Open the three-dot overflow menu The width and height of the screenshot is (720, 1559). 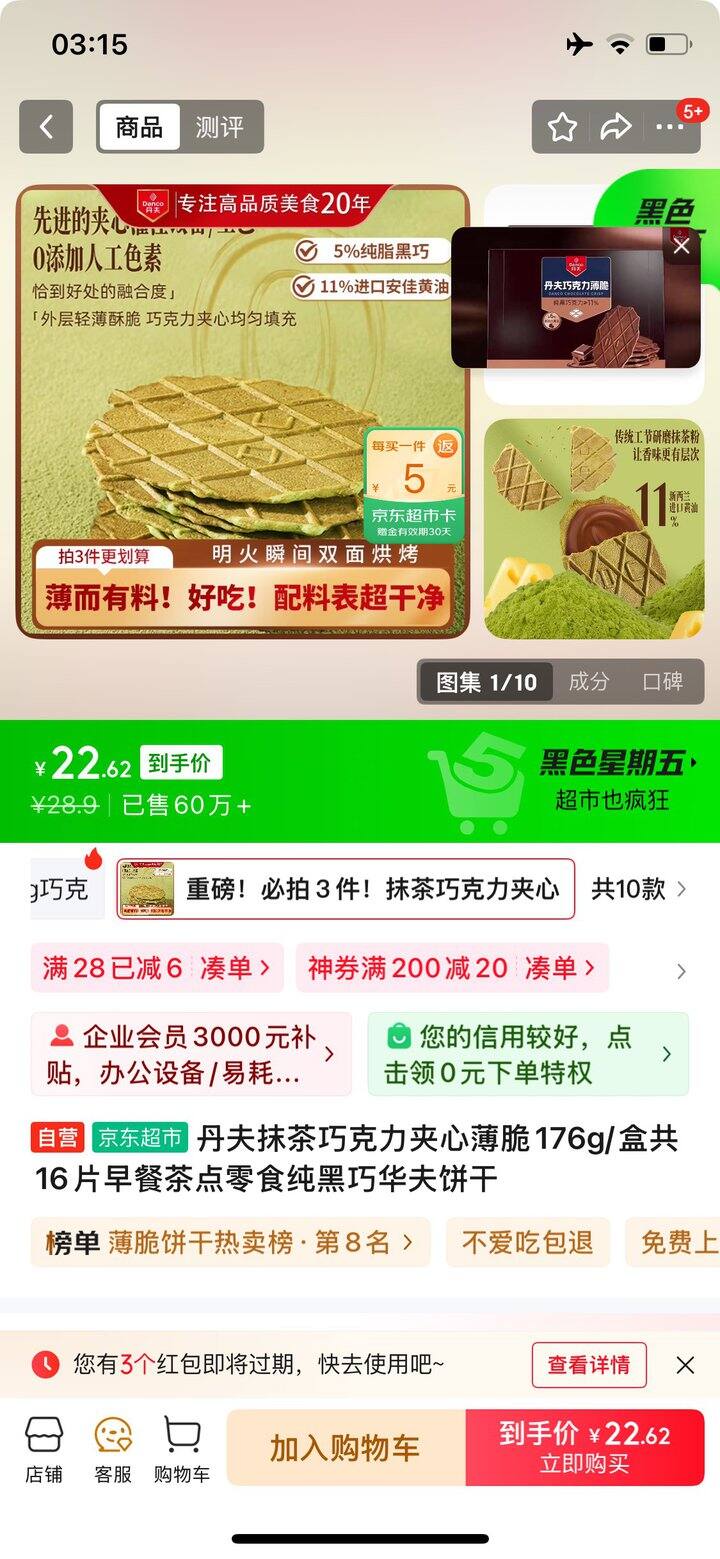click(670, 127)
